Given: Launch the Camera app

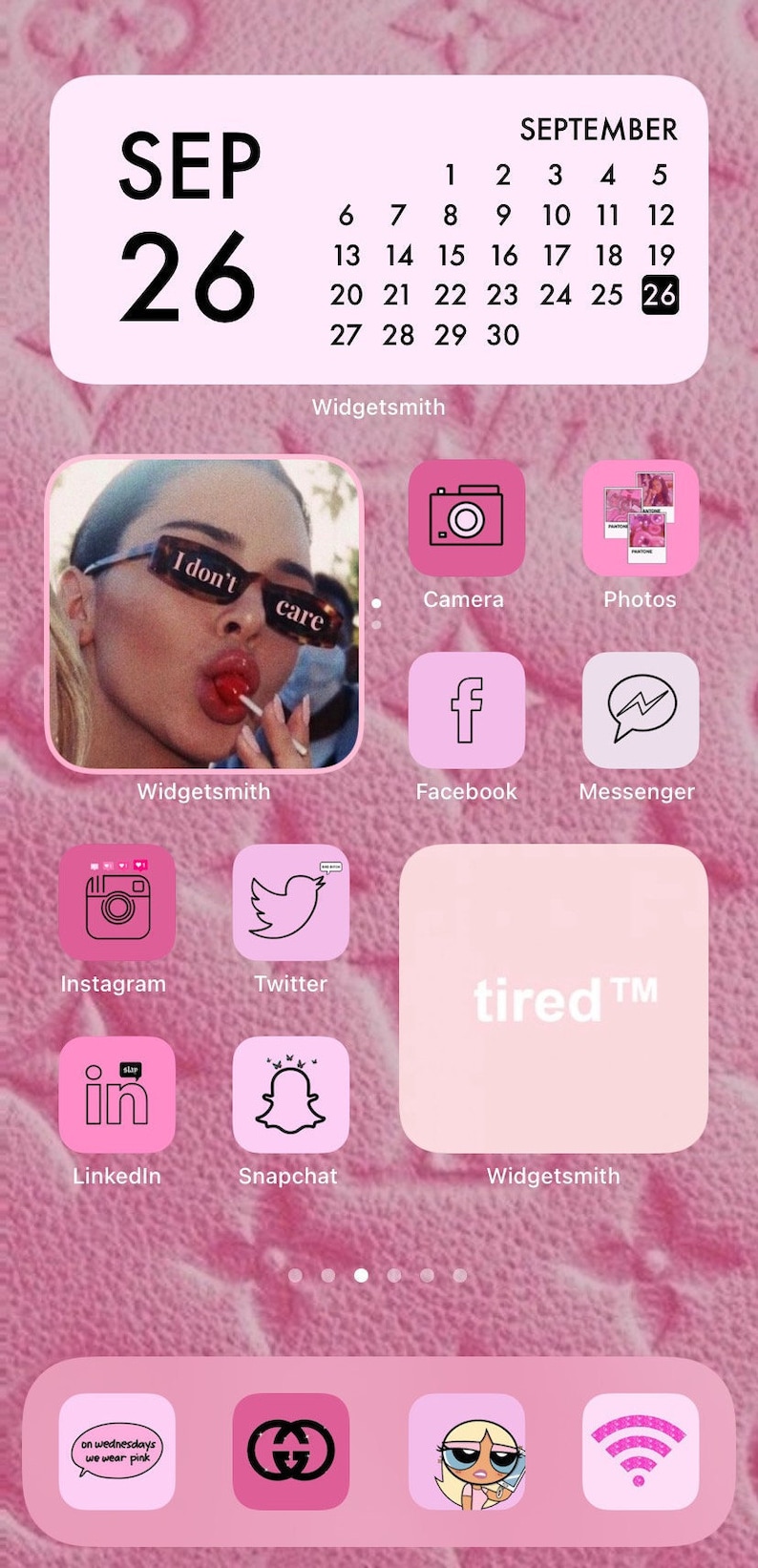Looking at the screenshot, I should [466, 518].
